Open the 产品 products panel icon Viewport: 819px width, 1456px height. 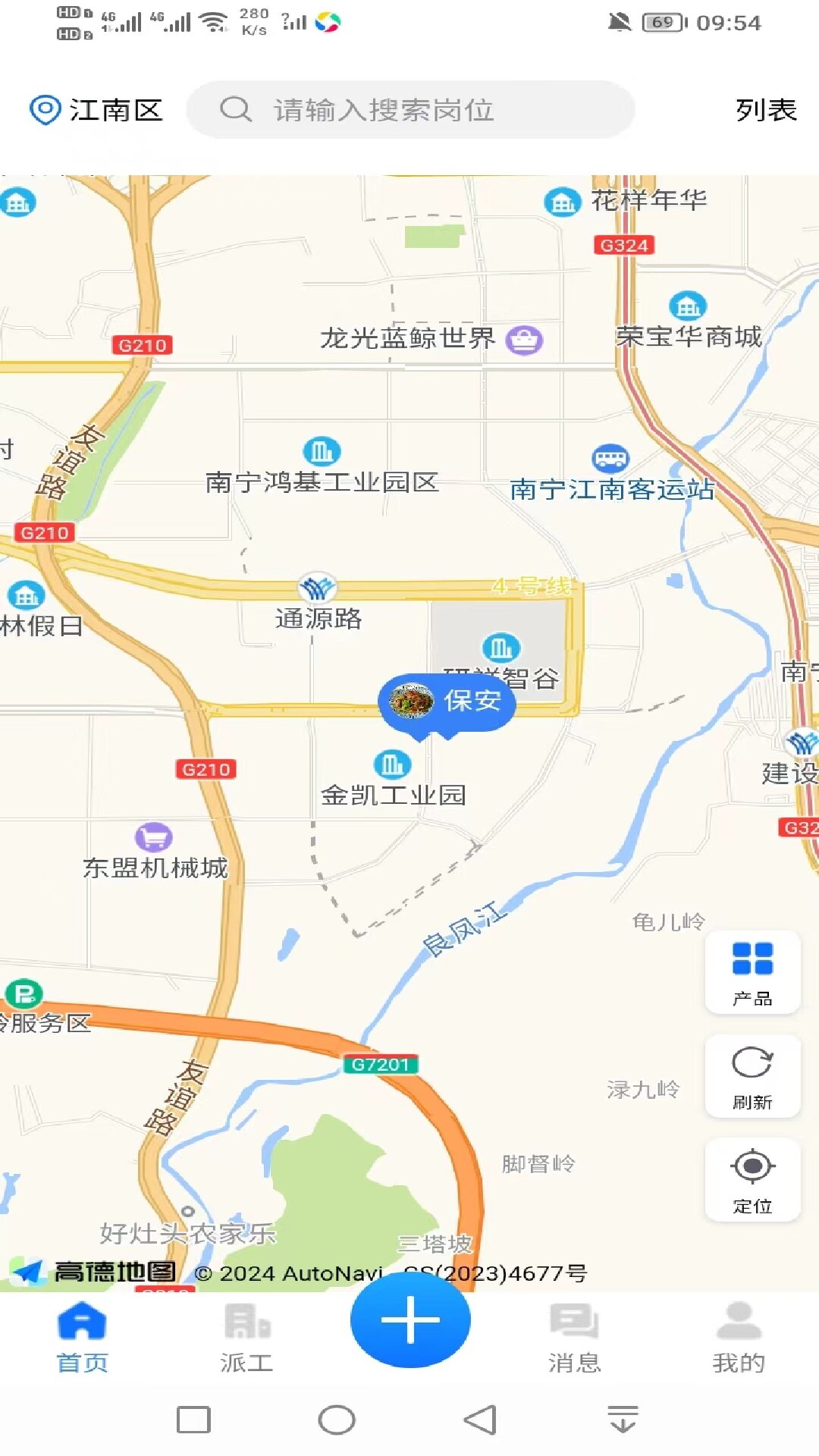[x=752, y=960]
